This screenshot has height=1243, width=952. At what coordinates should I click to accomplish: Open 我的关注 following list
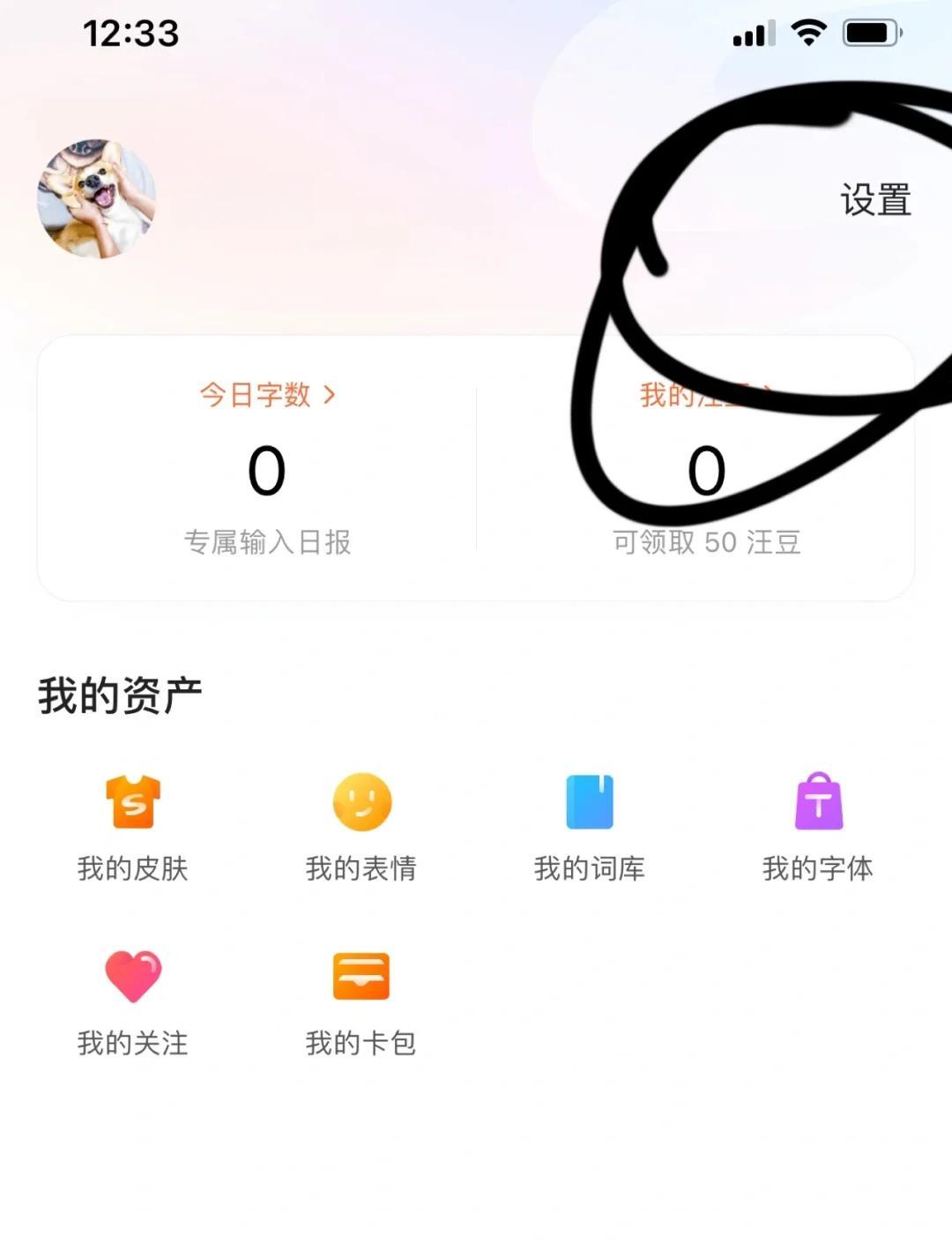(133, 1001)
